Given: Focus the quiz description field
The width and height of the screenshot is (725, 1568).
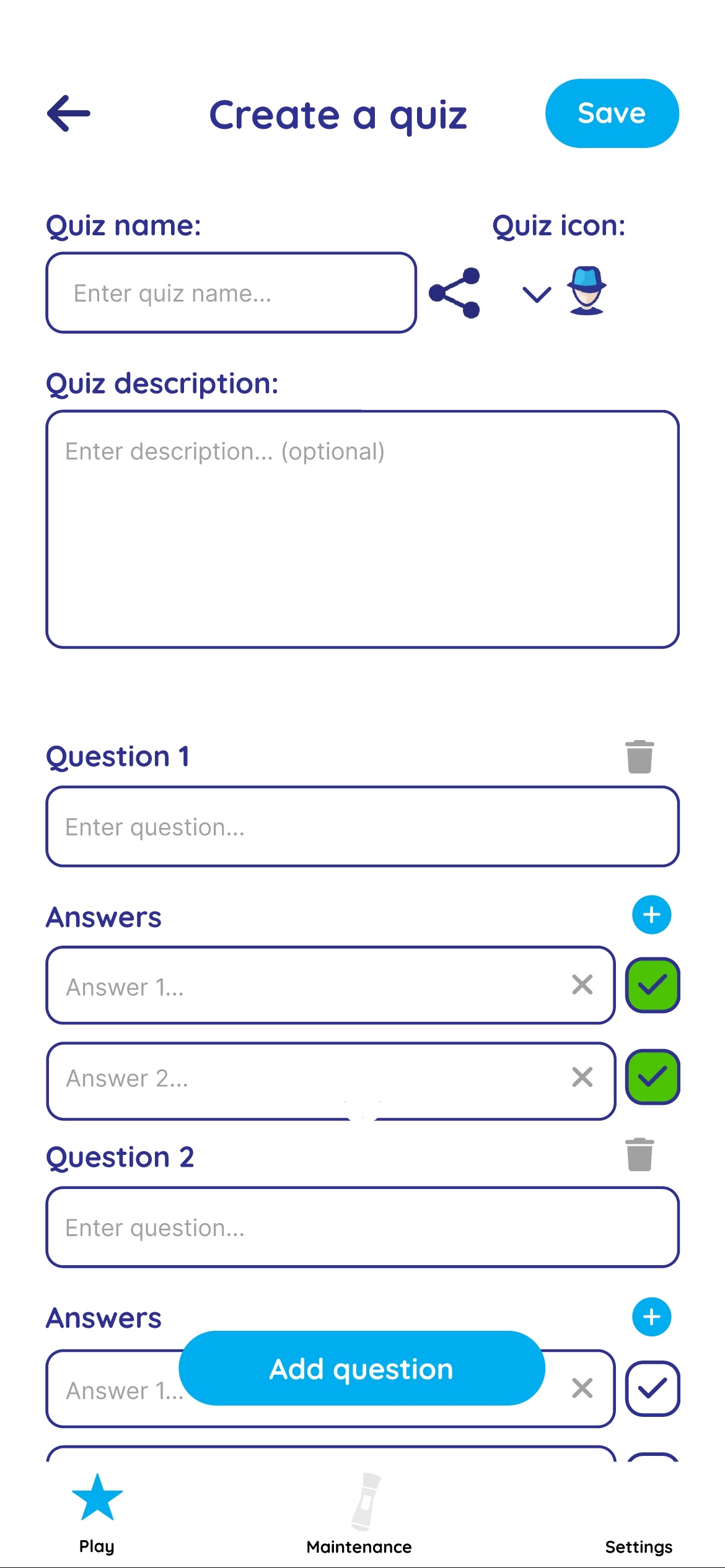Looking at the screenshot, I should (x=362, y=529).
